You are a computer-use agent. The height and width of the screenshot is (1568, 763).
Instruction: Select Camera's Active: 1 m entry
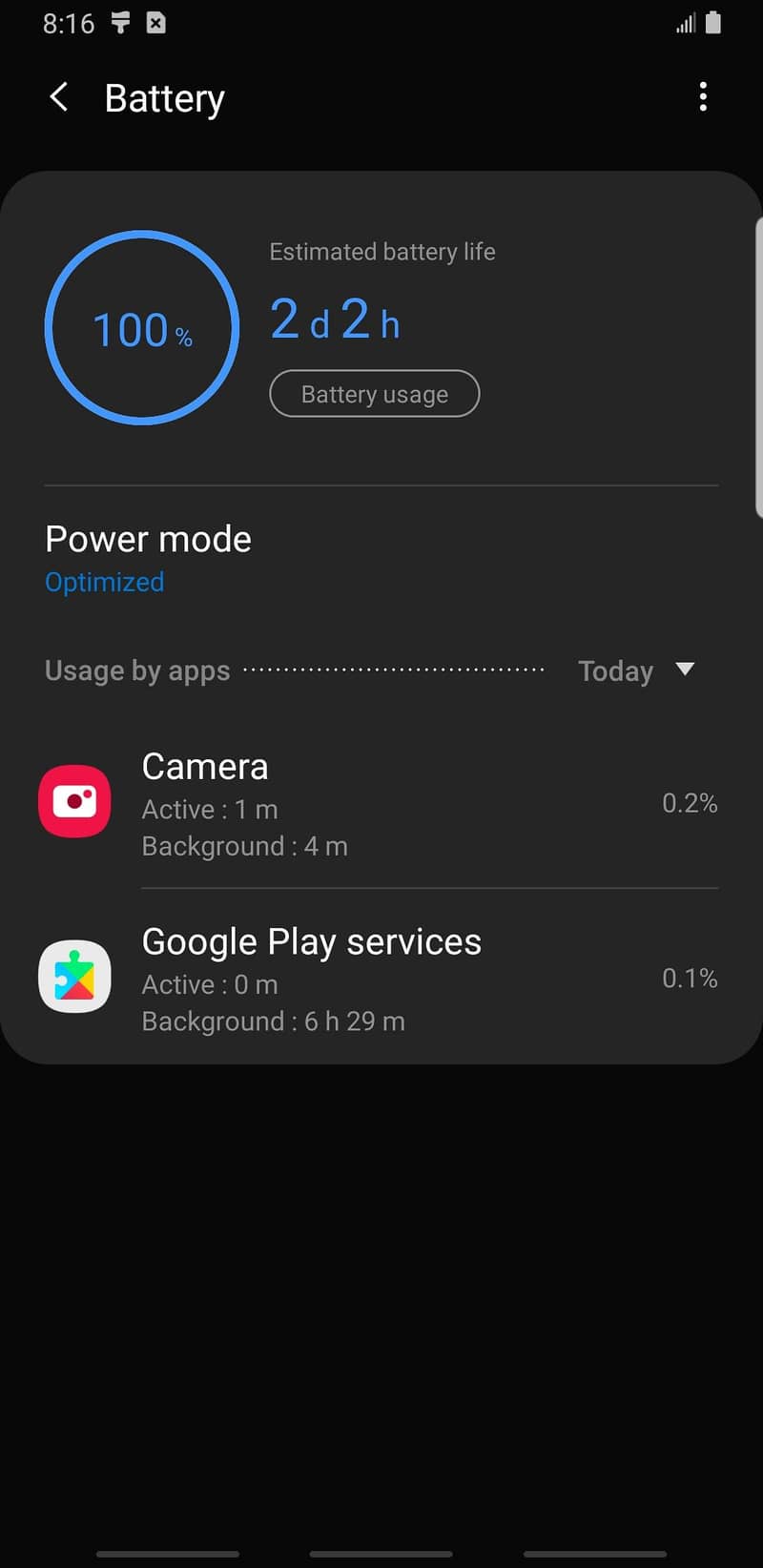210,809
